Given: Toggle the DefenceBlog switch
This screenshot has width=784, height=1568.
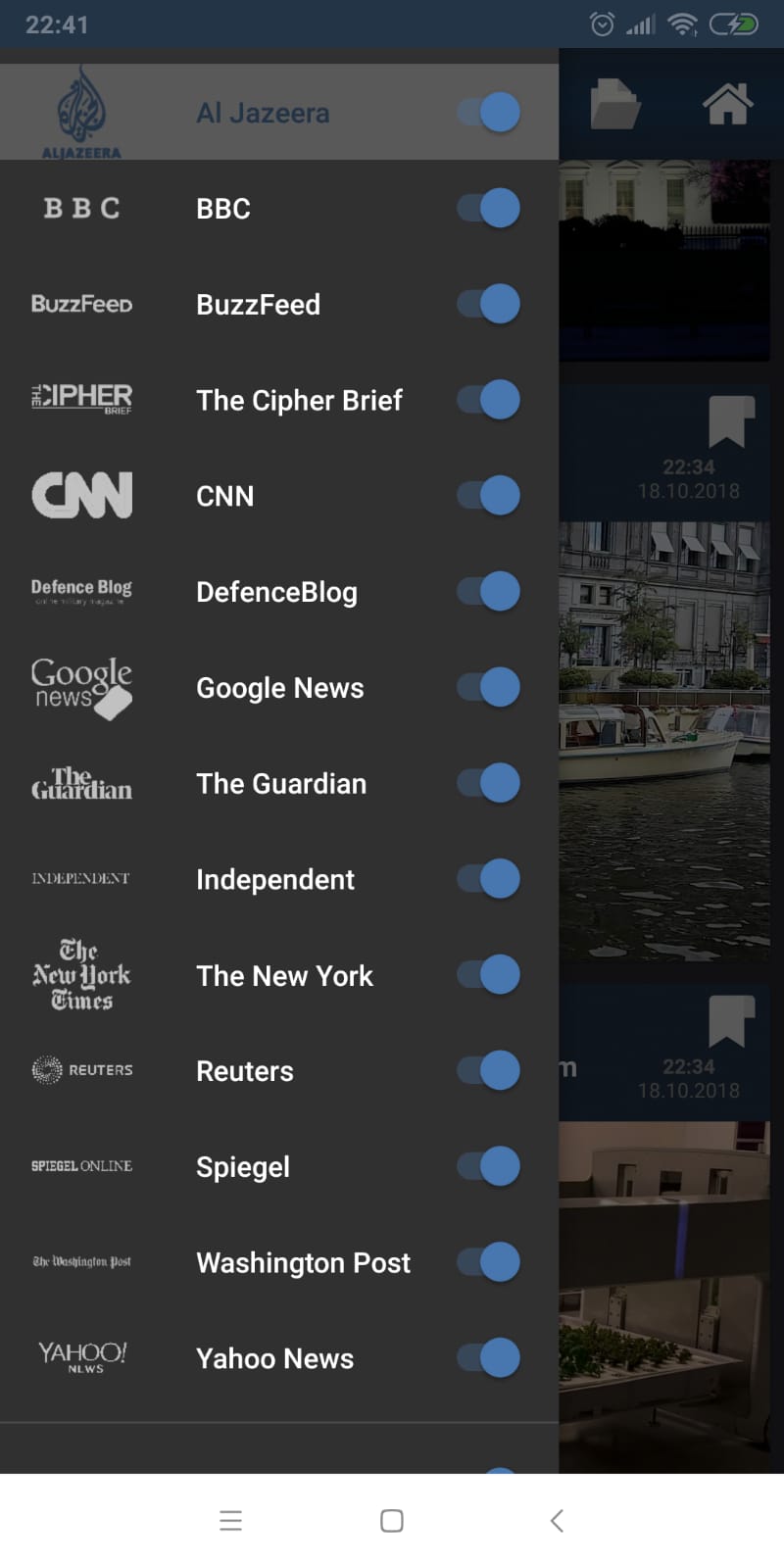Looking at the screenshot, I should point(489,592).
